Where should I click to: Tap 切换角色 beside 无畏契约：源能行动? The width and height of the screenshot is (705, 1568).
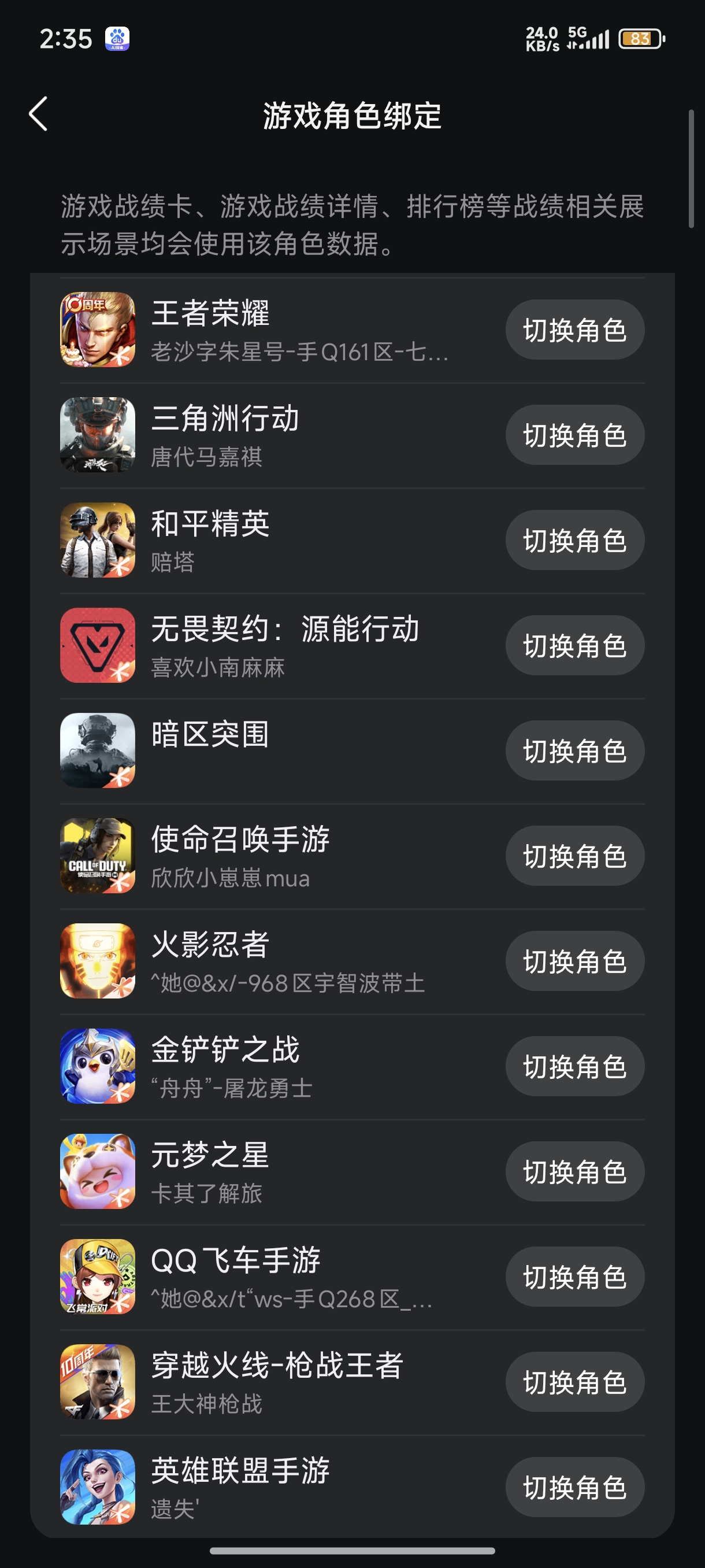574,646
